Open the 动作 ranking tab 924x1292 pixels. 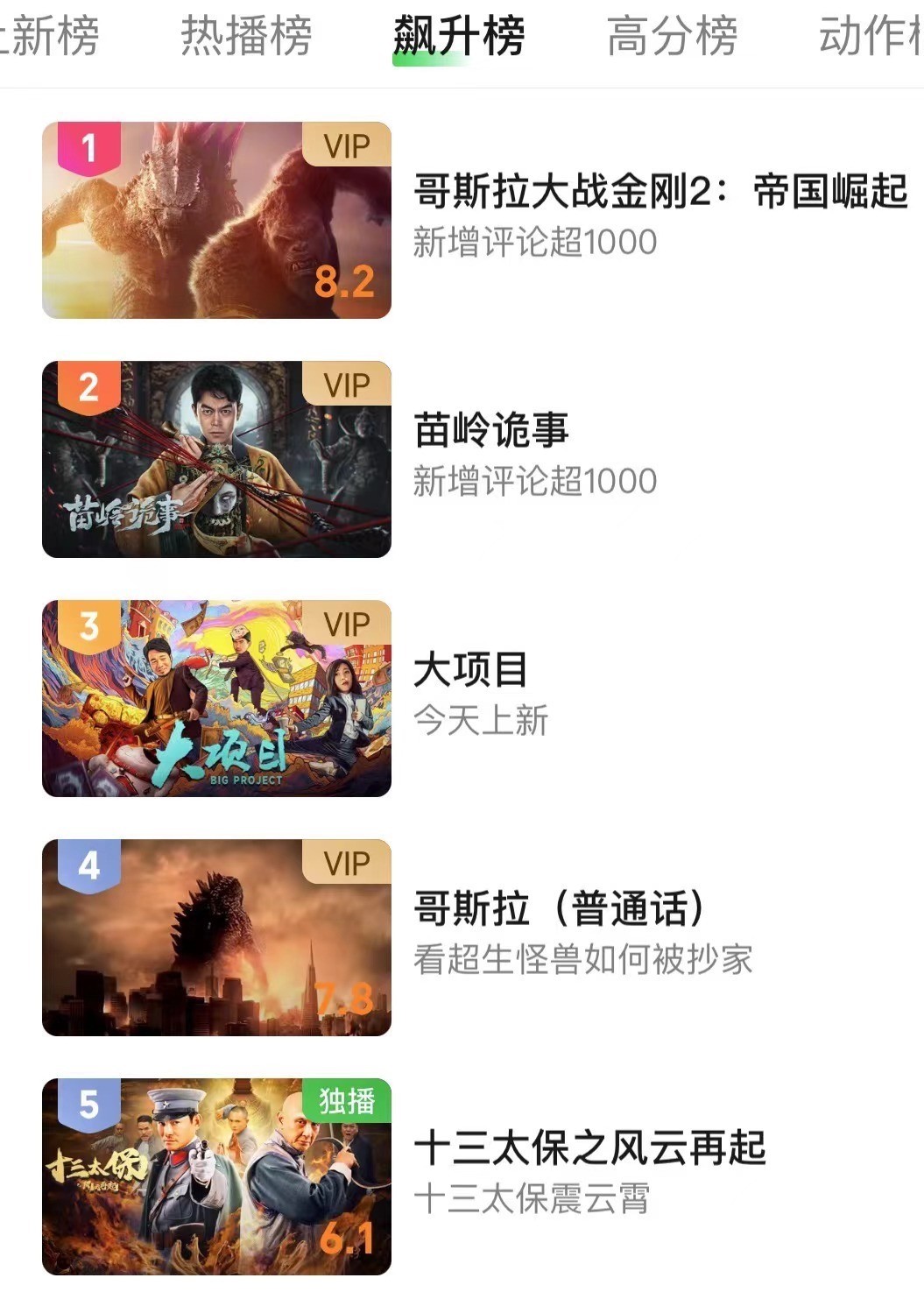coord(870,37)
